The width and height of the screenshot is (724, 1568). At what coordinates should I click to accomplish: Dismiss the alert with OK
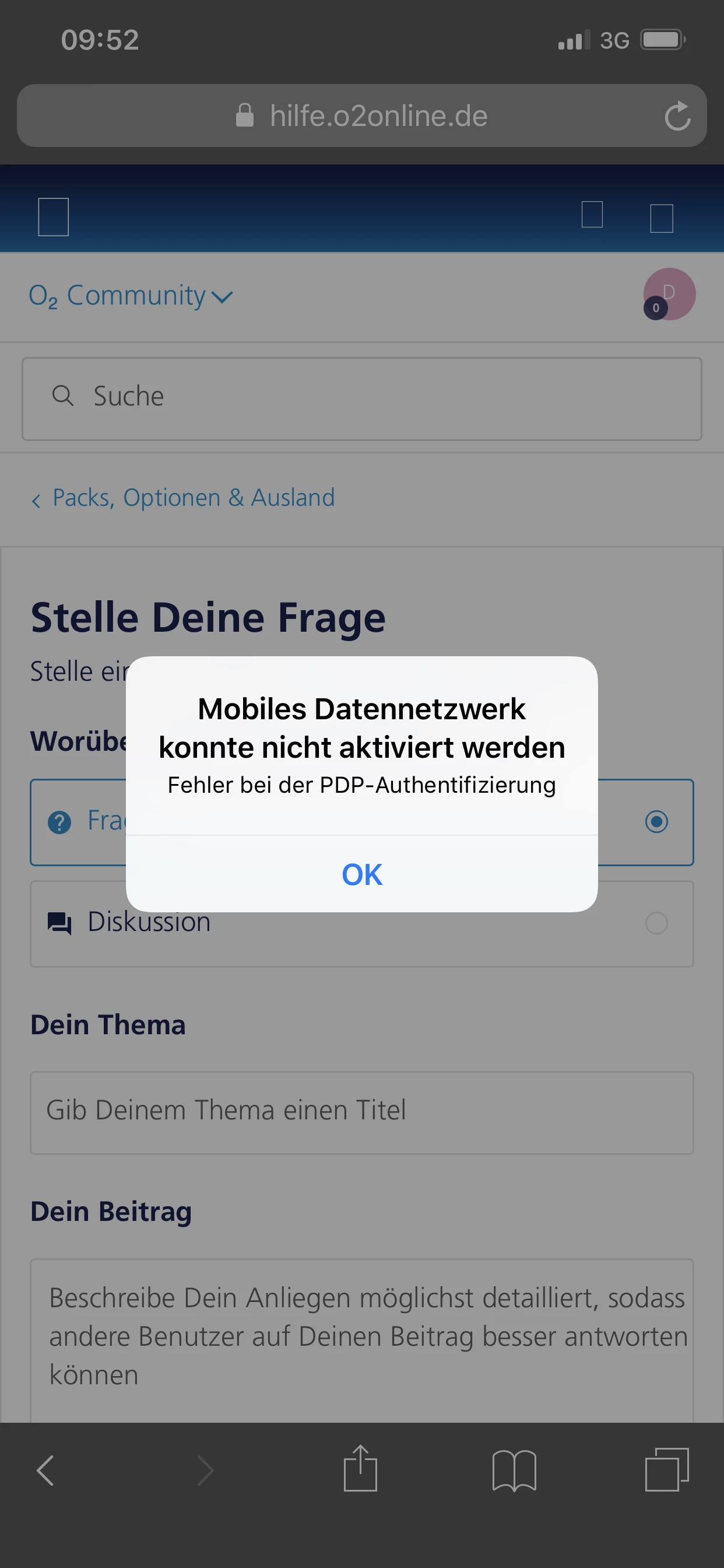[361, 874]
